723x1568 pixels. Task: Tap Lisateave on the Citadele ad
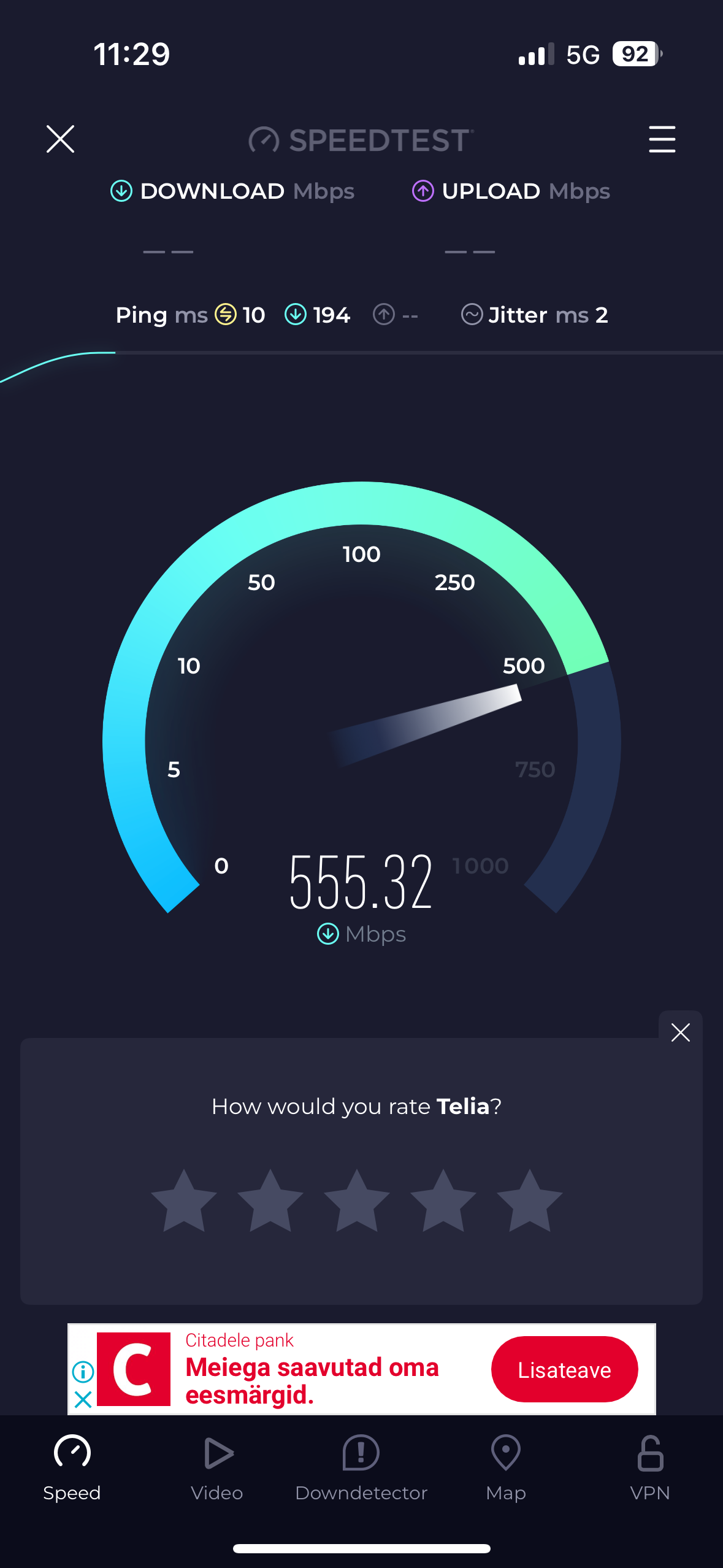pos(564,1369)
